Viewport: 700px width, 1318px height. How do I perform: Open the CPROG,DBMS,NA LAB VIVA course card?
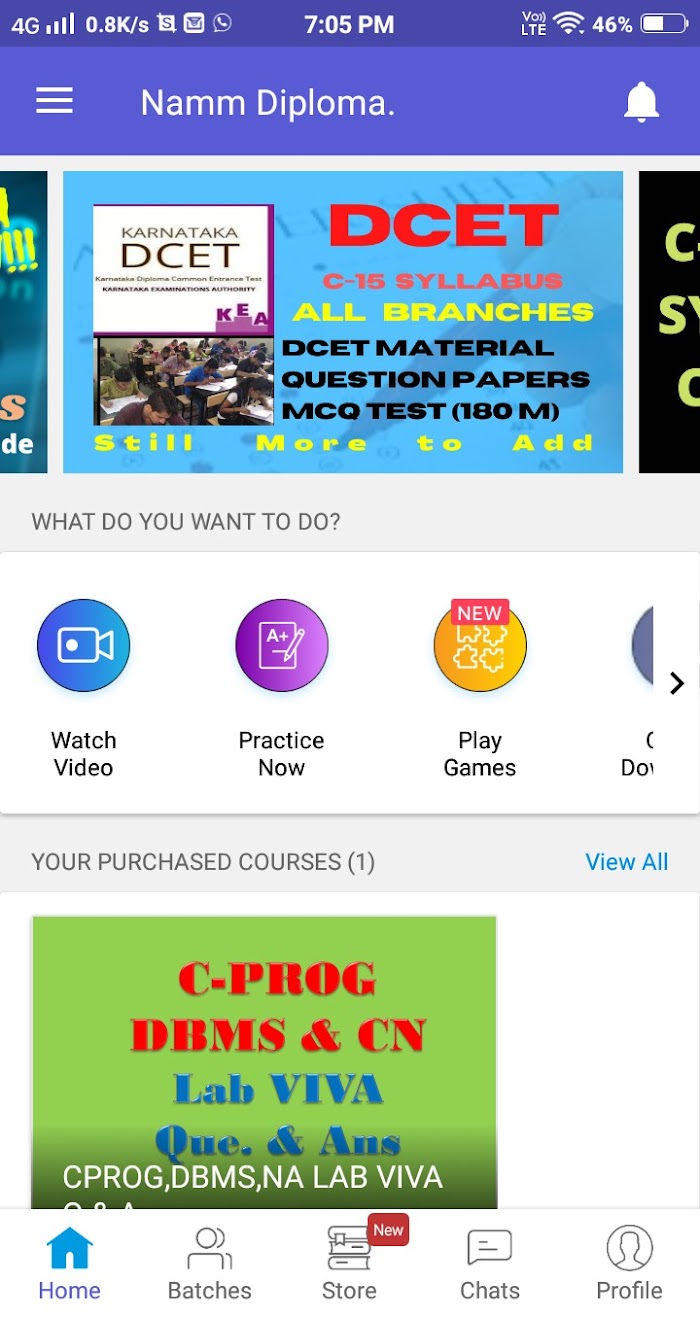pos(264,1062)
